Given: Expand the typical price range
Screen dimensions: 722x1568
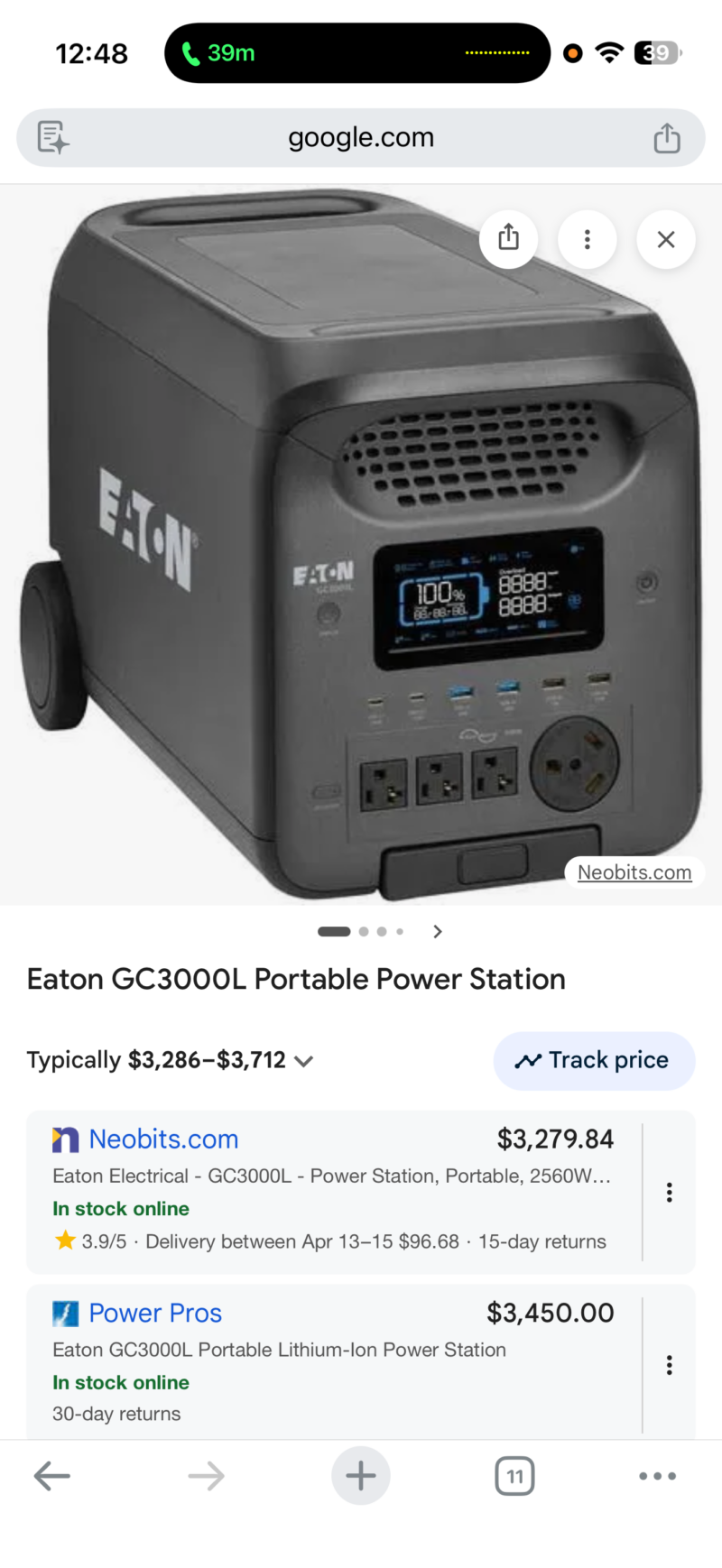Looking at the screenshot, I should click(x=304, y=1061).
